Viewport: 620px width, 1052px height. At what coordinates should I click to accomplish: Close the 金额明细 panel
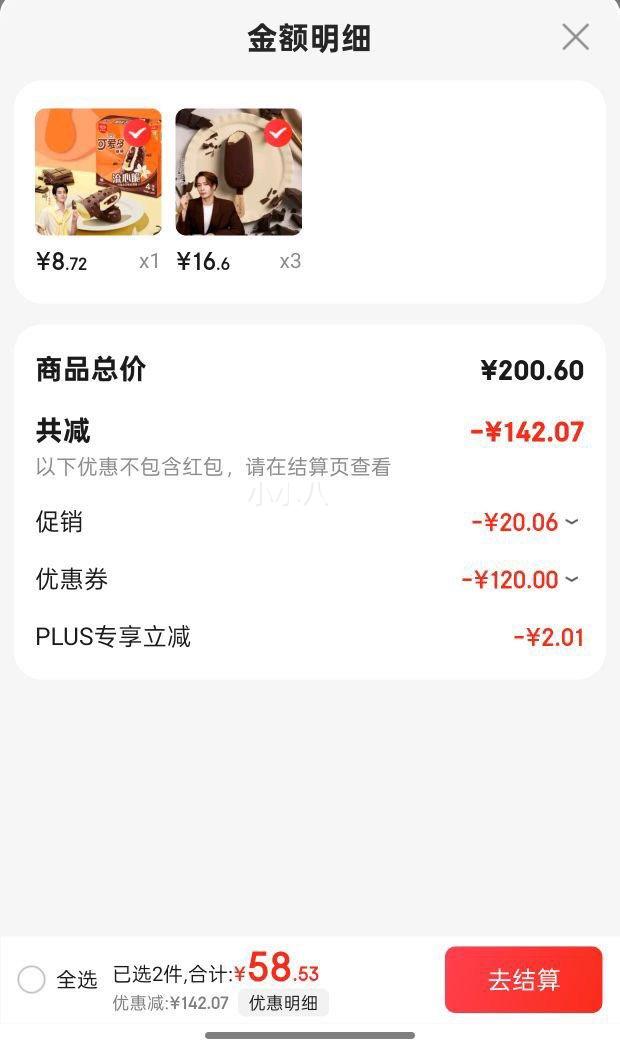(575, 38)
